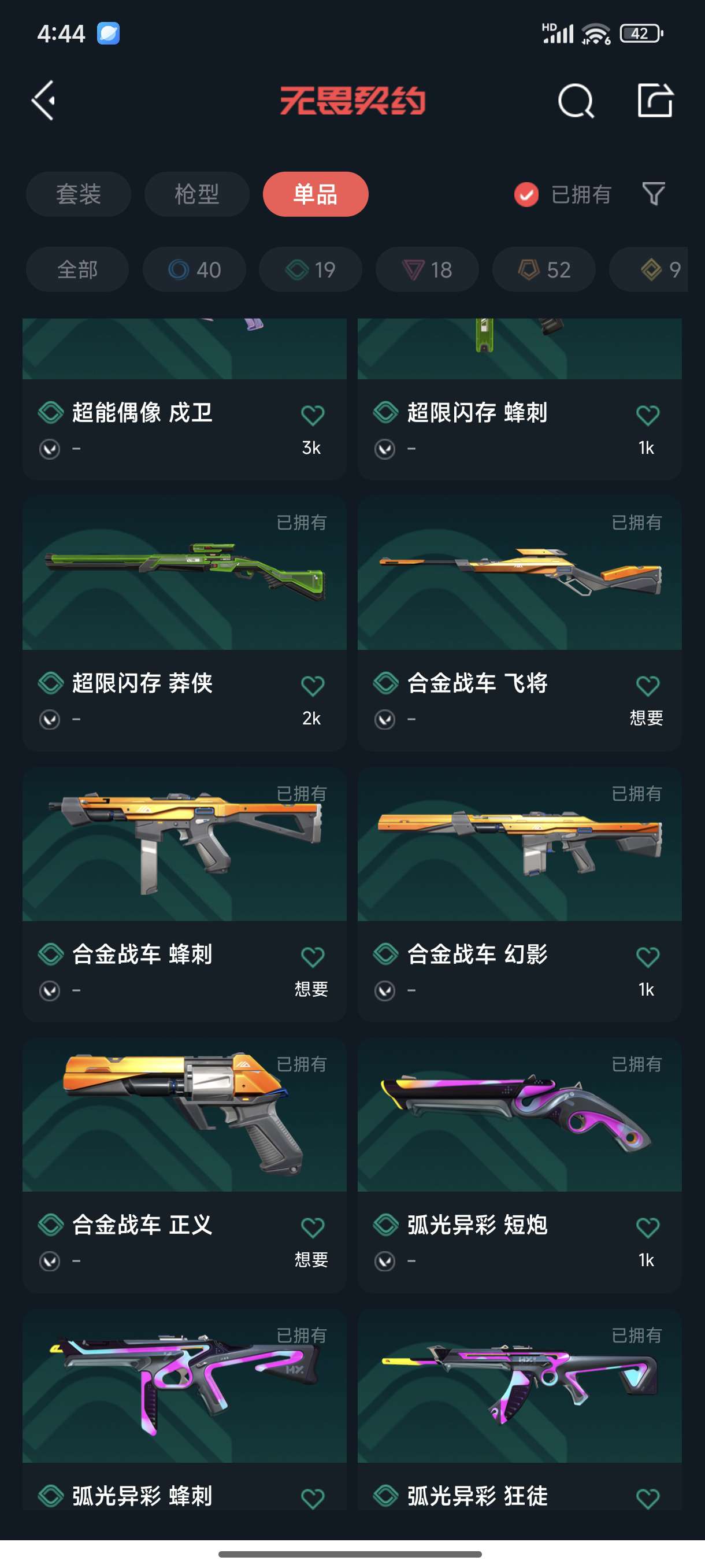Screen dimensions: 705x1568
Task: Open the 超限闪存 莽侠 skin card
Action: click(184, 623)
